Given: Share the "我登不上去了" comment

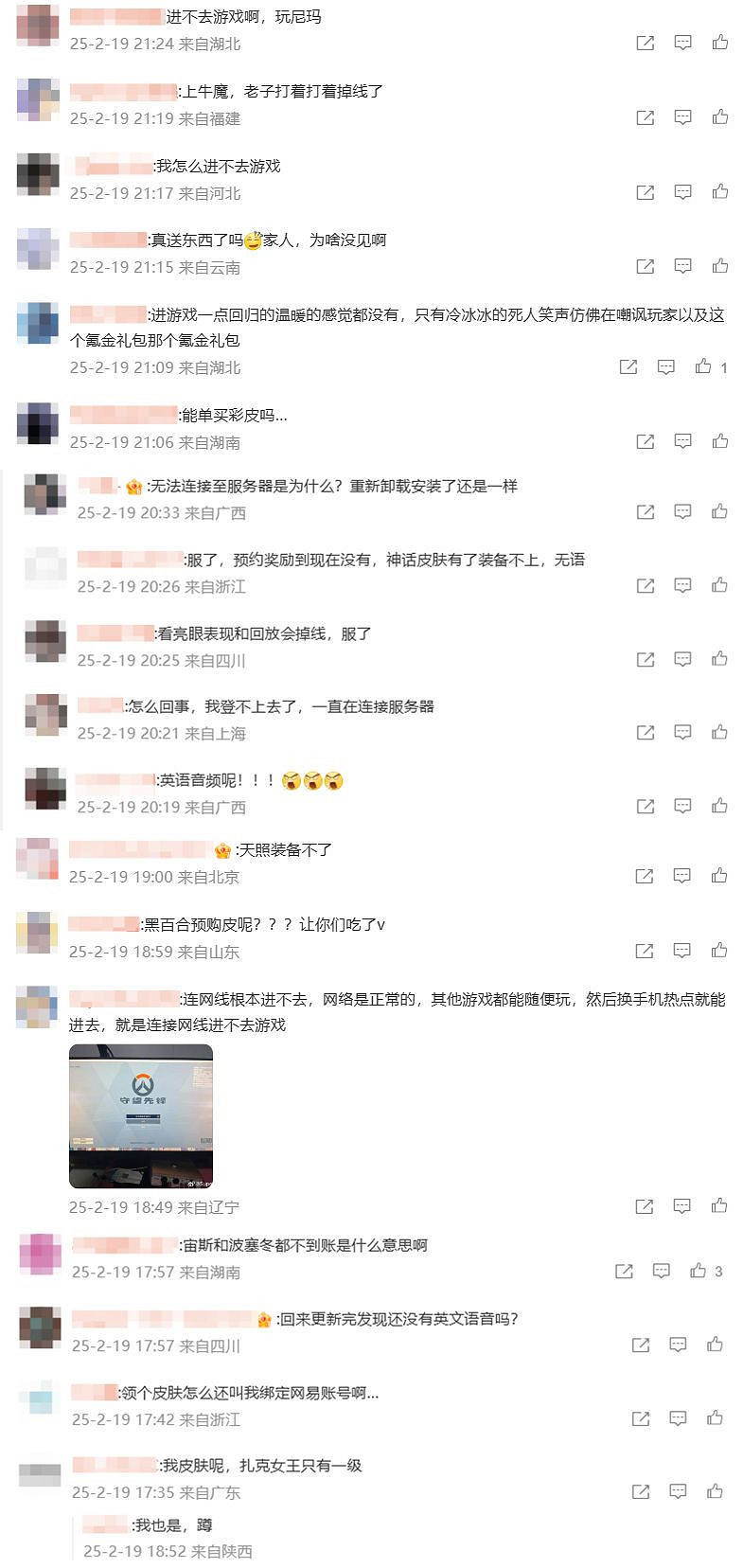Looking at the screenshot, I should pyautogui.click(x=646, y=731).
